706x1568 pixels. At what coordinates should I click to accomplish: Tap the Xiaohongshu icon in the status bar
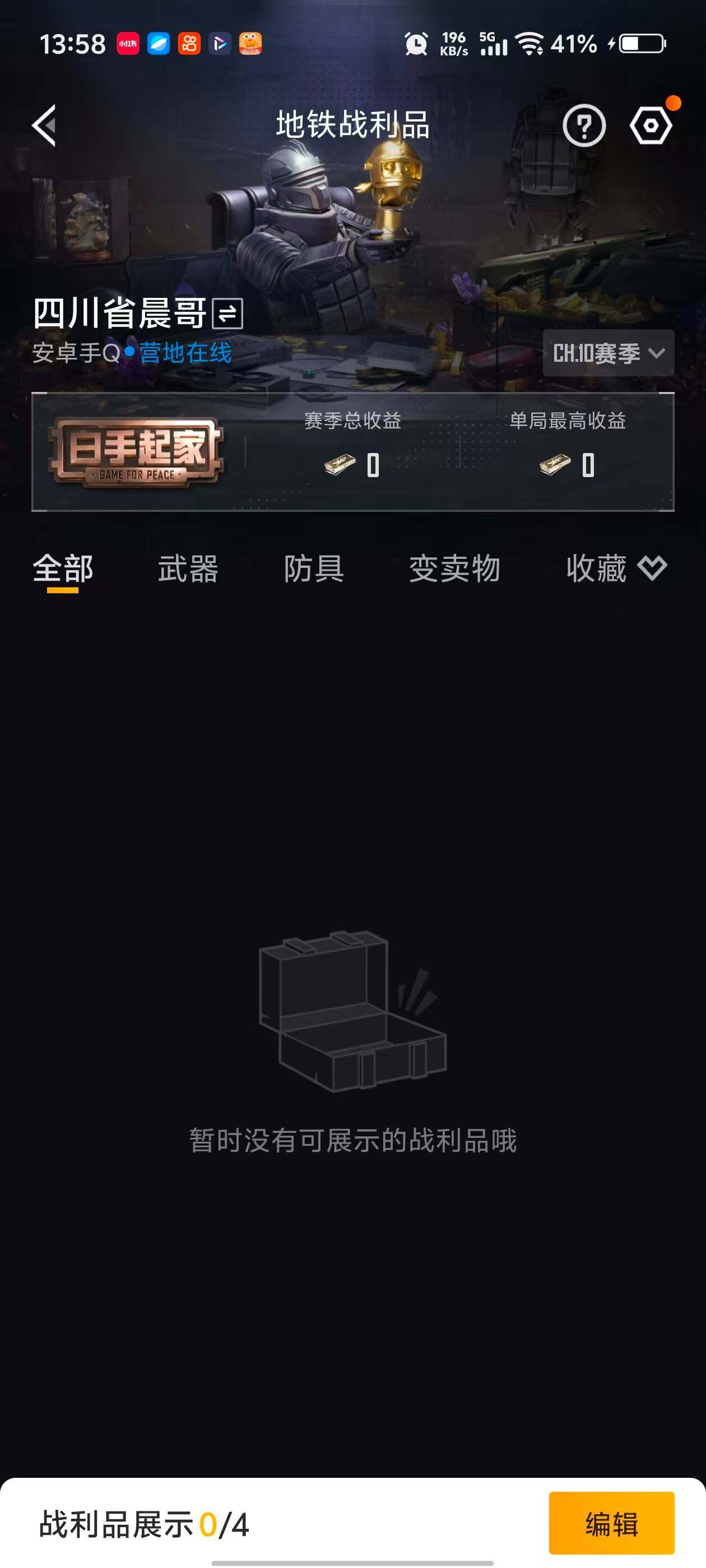[x=128, y=43]
